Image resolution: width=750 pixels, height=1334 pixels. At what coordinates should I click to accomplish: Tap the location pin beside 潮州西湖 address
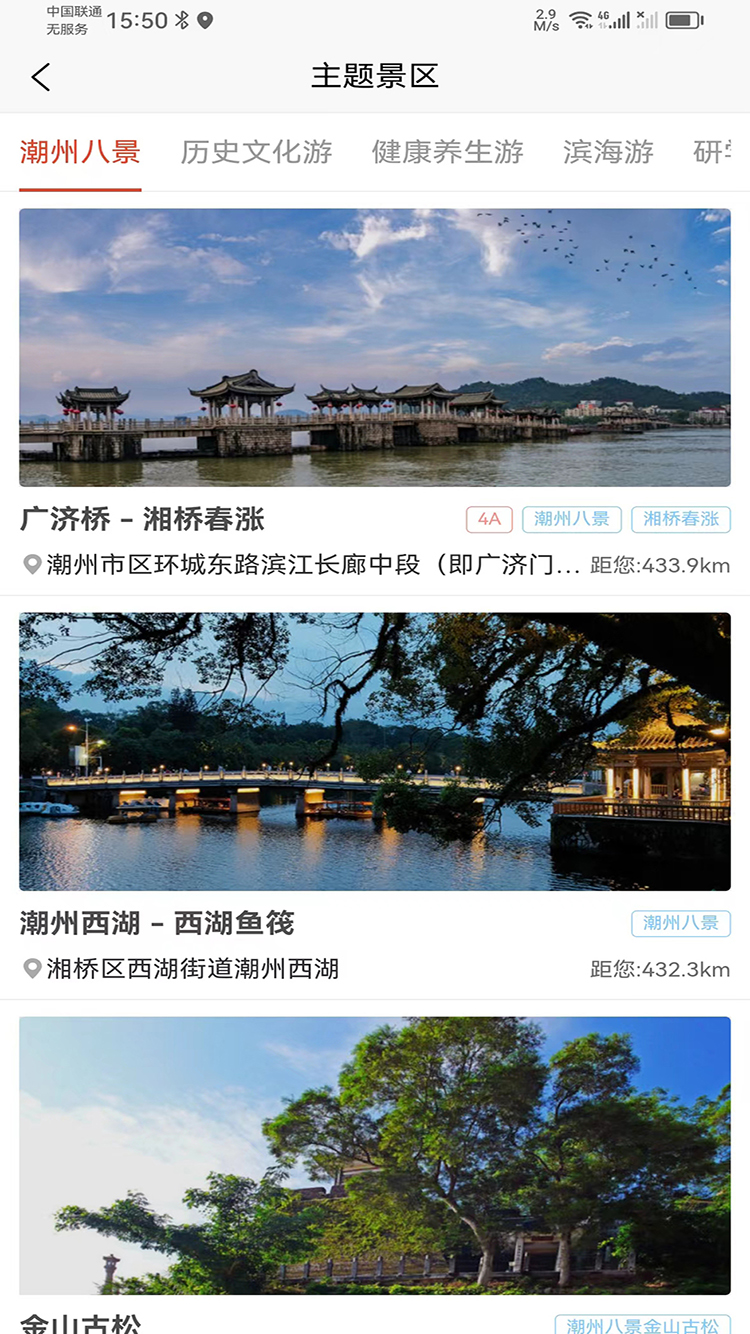click(x=31, y=969)
